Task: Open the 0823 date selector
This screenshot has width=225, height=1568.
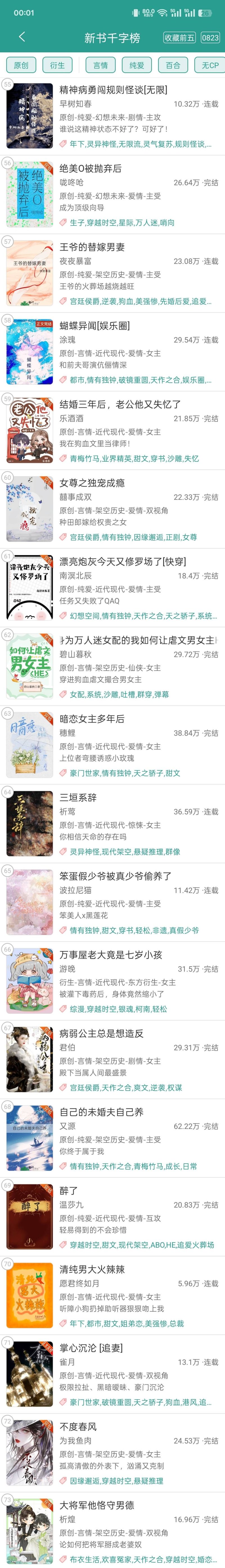Action: [x=210, y=38]
